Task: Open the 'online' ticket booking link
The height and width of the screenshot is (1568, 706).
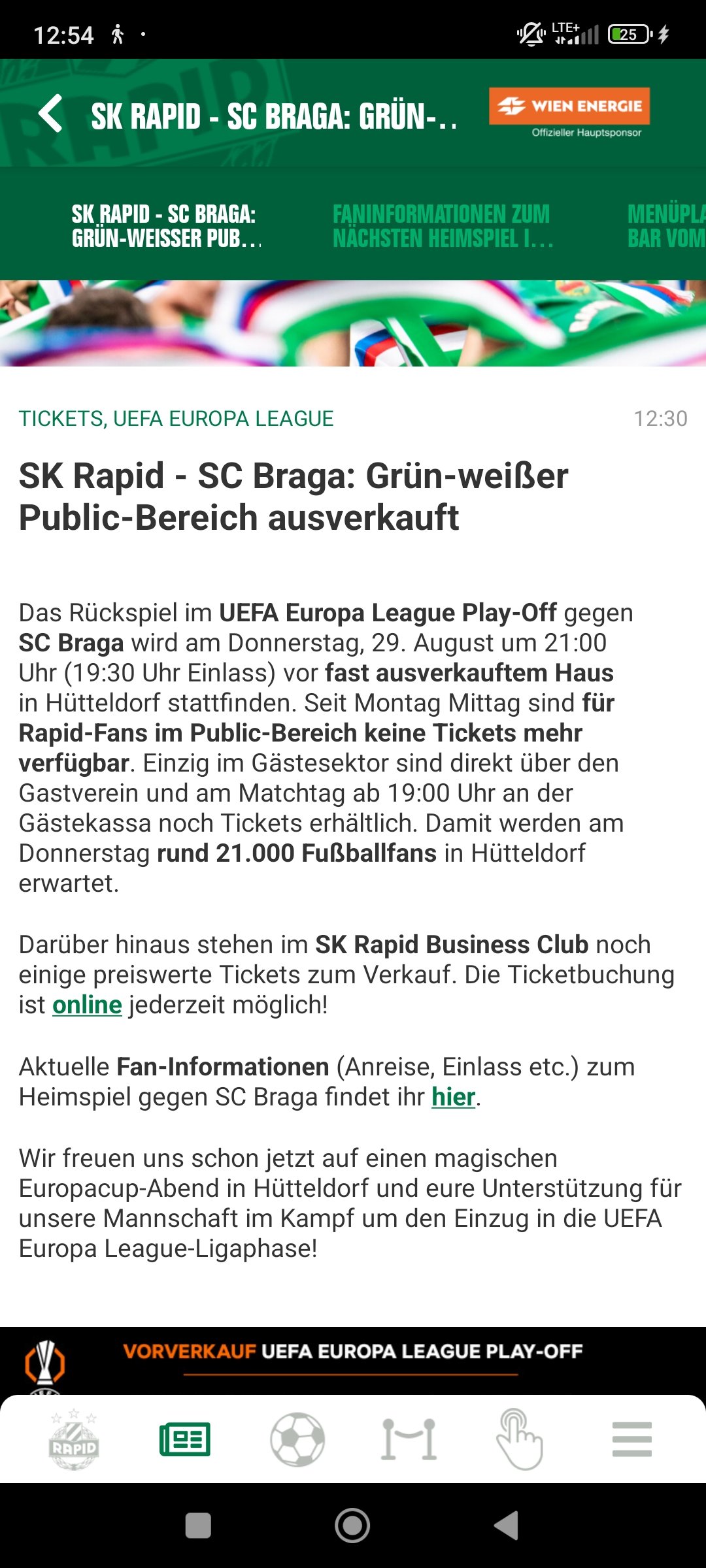Action: click(87, 1005)
